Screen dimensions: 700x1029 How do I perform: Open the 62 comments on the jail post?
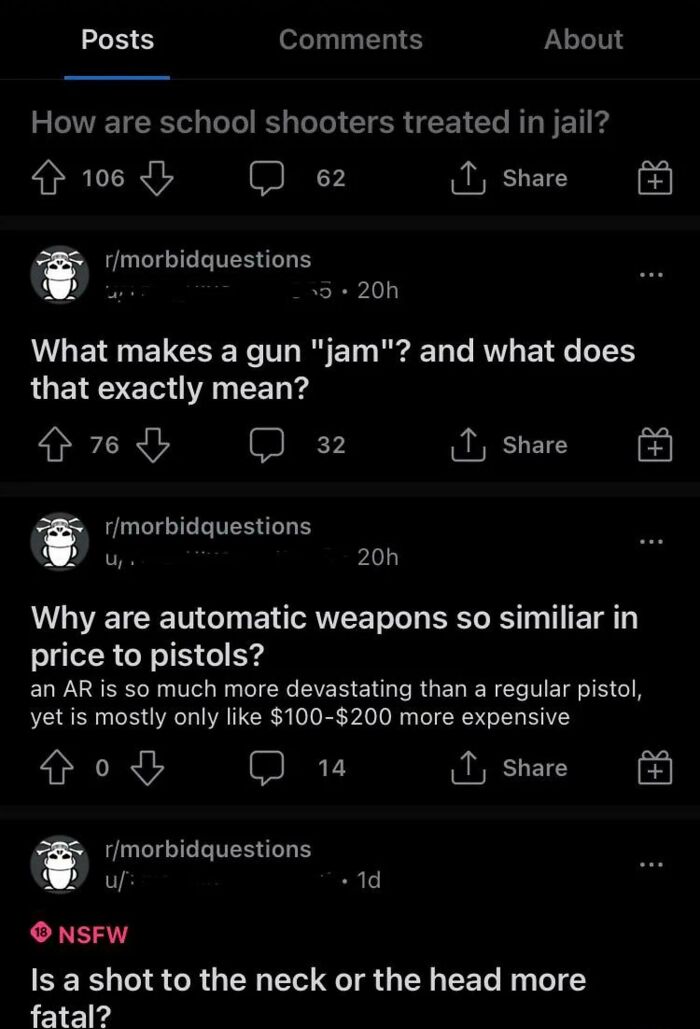[x=297, y=178]
